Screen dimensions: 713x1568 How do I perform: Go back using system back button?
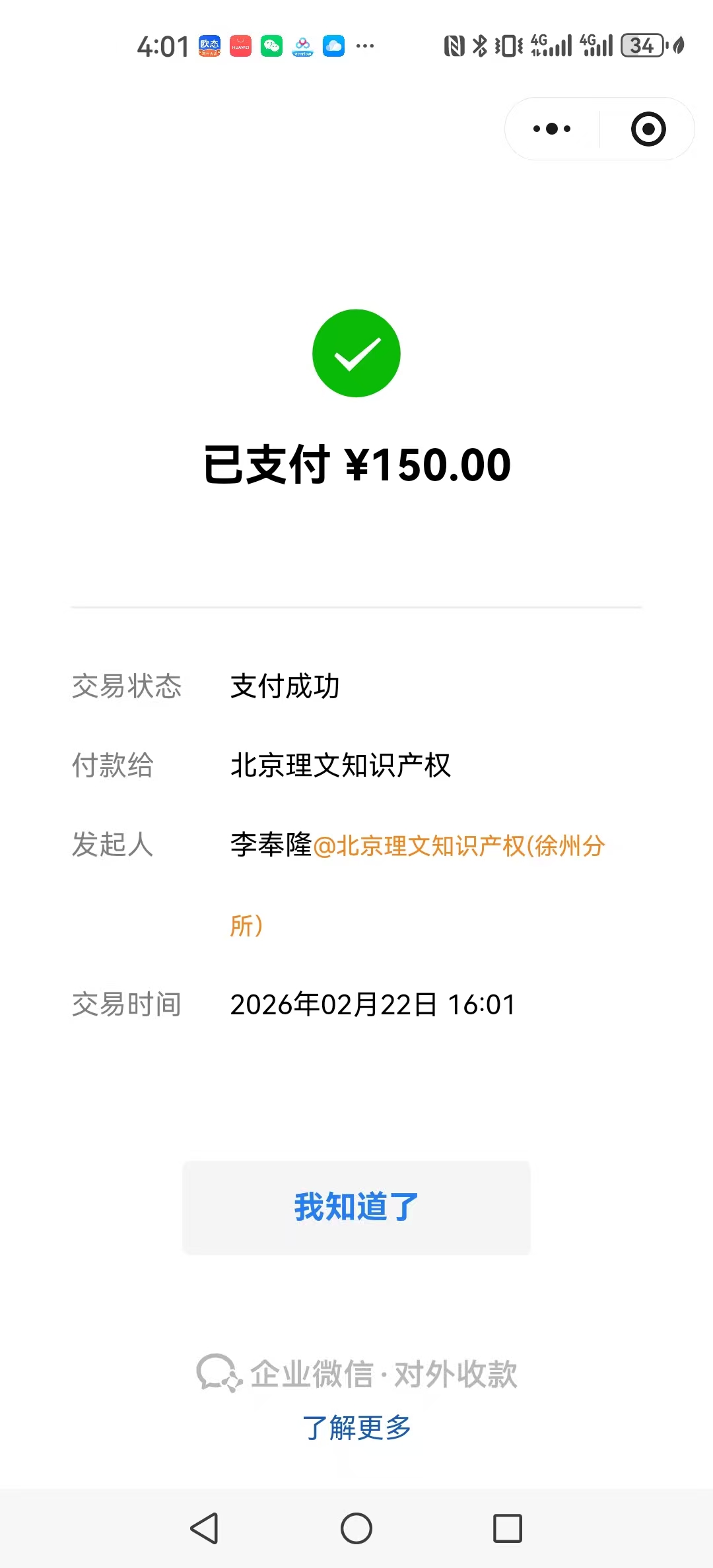205,1528
